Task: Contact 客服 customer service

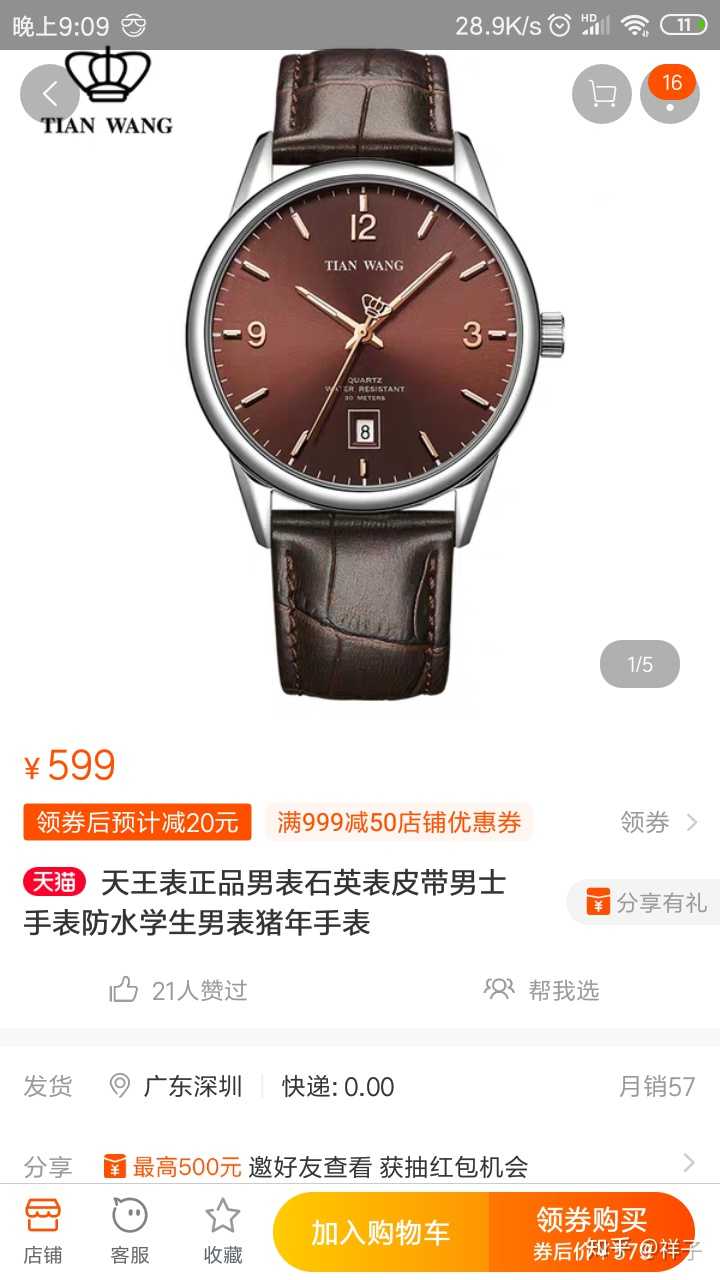Action: (x=130, y=1231)
